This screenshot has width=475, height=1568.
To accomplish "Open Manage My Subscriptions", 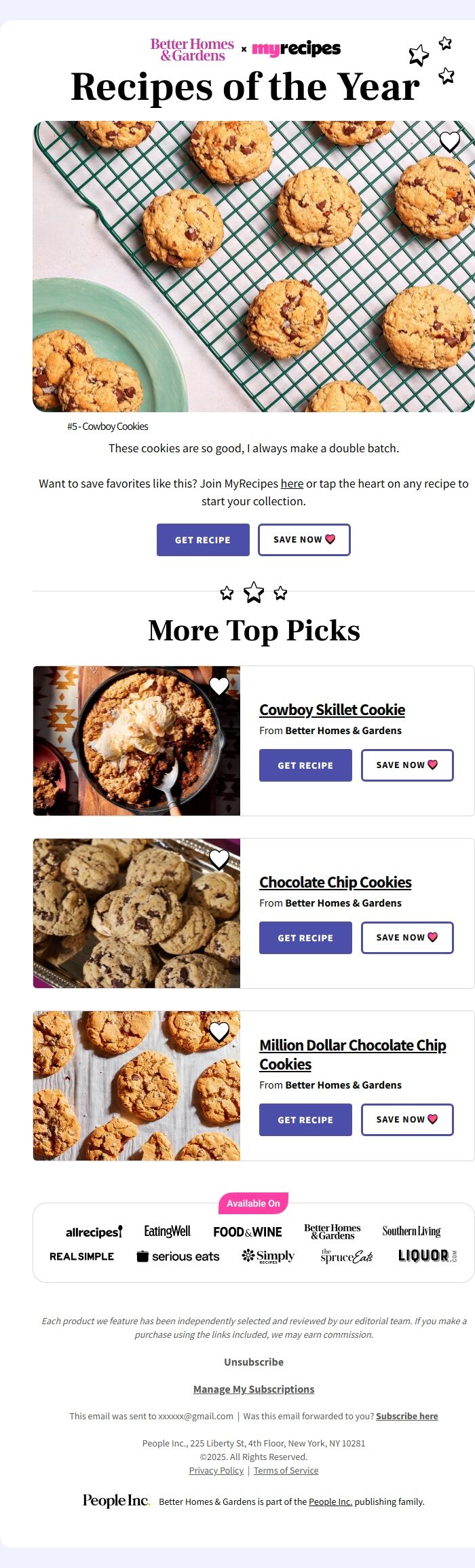I will click(x=254, y=1389).
